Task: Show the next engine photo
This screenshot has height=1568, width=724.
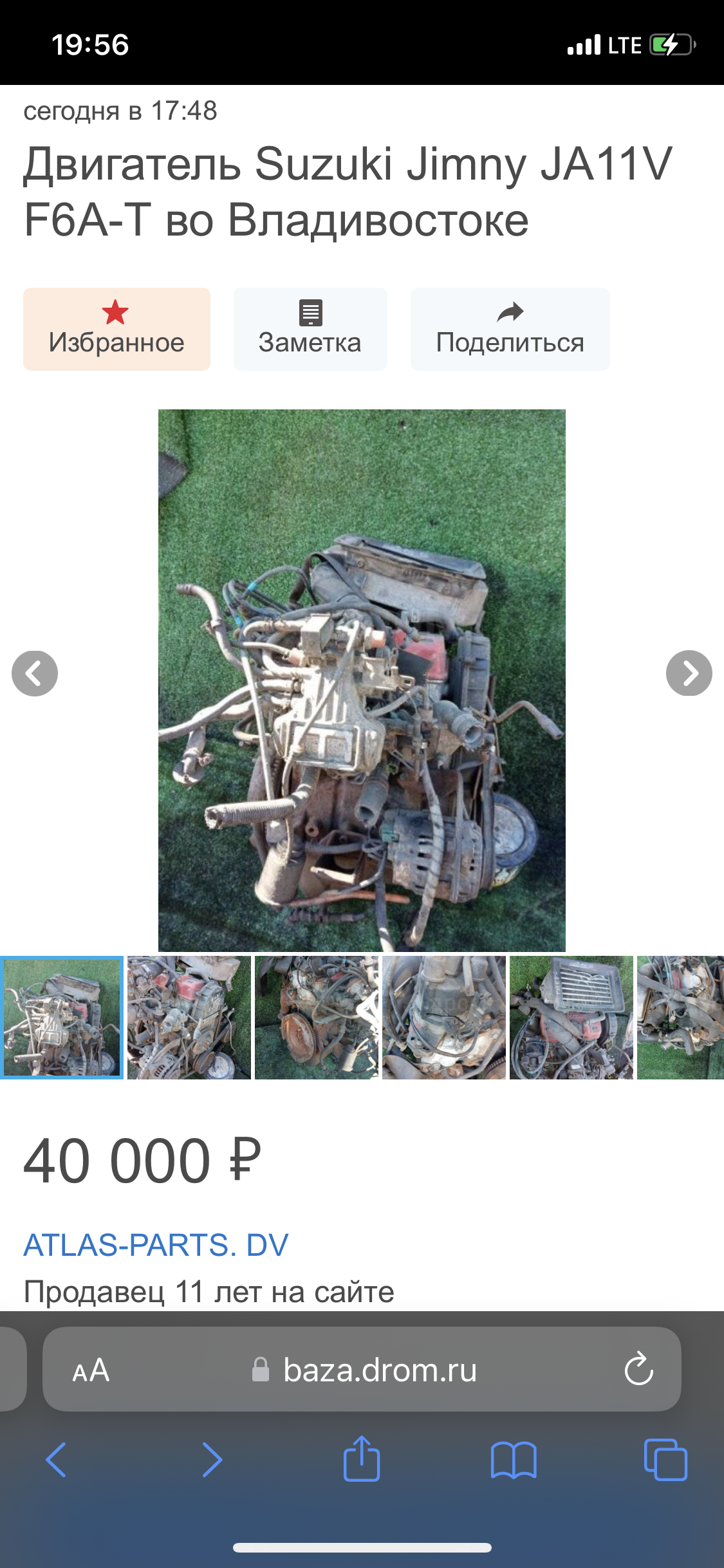Action: pos(689,673)
